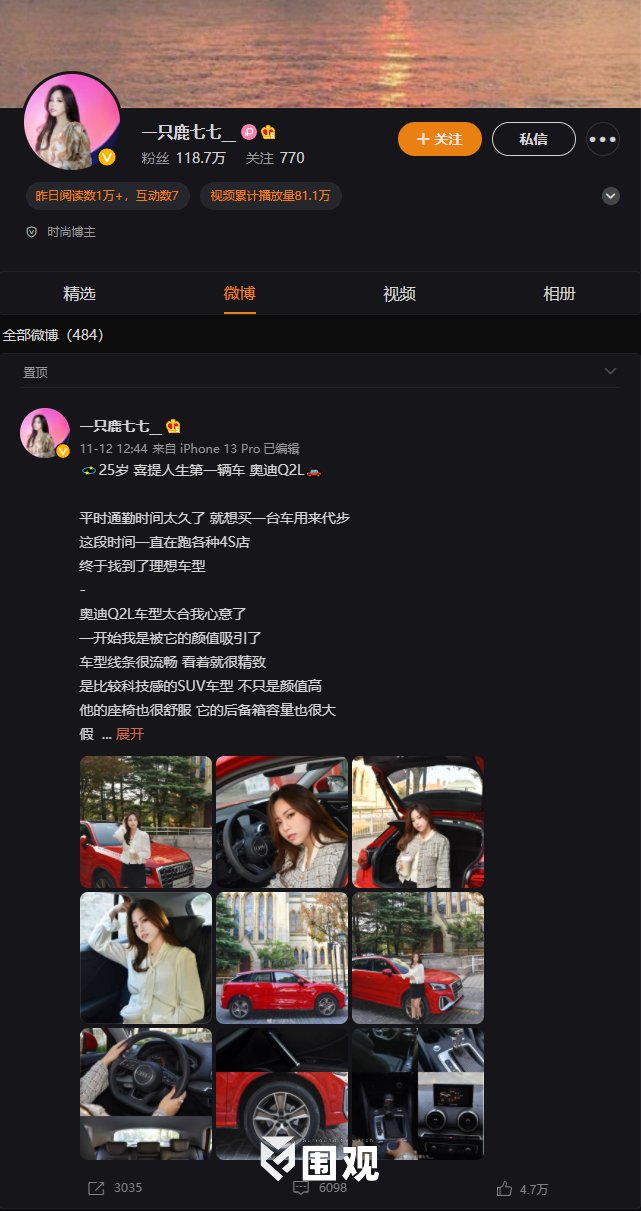641x1211 pixels.
Task: Select the 微博 tab
Action: point(240,294)
